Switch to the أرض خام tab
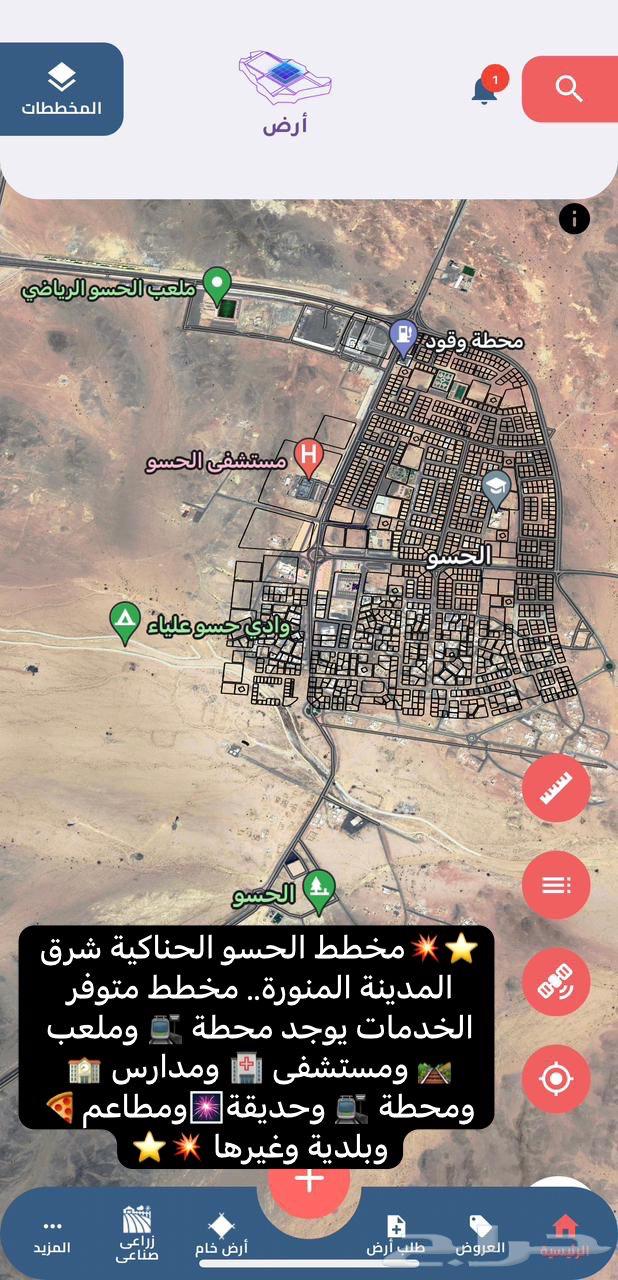This screenshot has width=618, height=1280. (x=221, y=1235)
